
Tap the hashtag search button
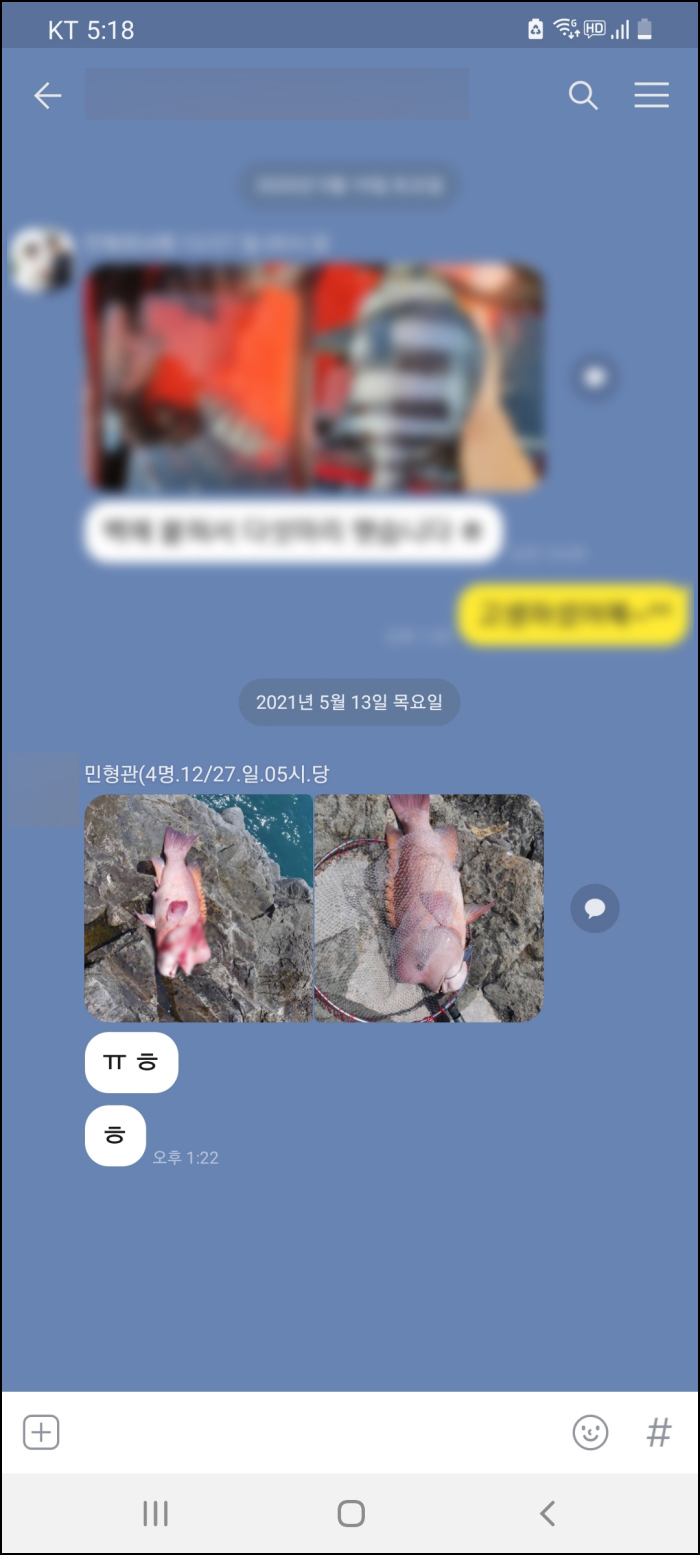(658, 1432)
